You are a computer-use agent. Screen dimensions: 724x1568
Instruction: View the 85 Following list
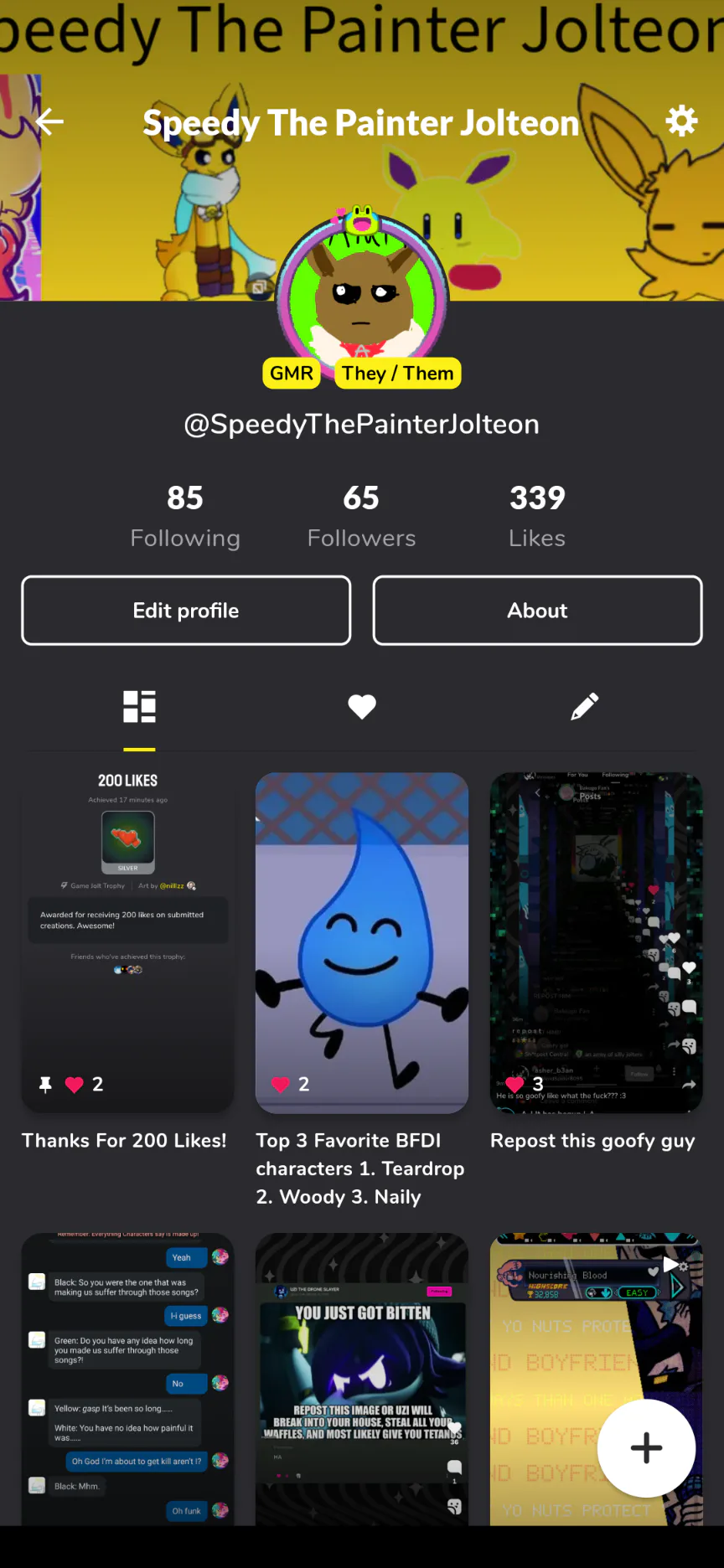click(185, 515)
